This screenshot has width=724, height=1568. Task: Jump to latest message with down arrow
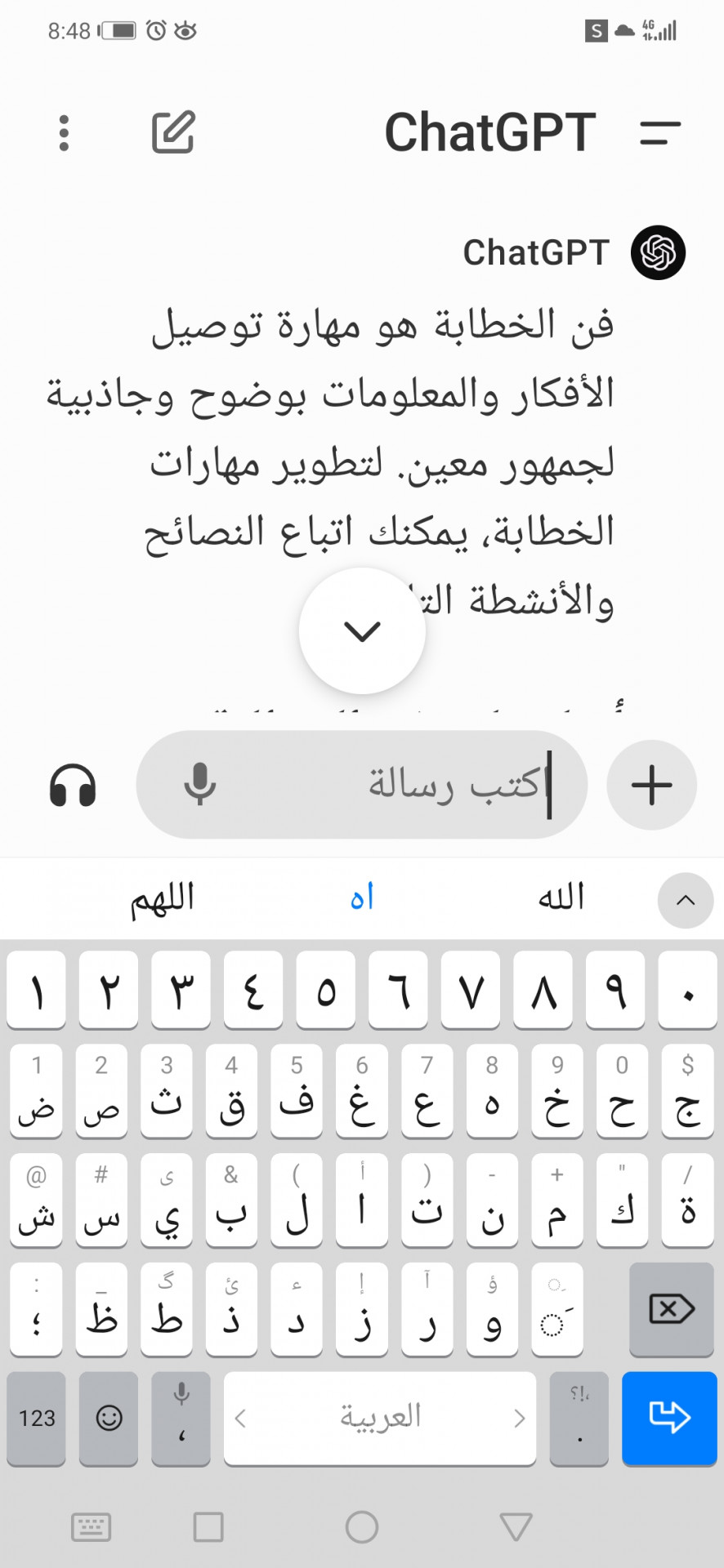[362, 630]
